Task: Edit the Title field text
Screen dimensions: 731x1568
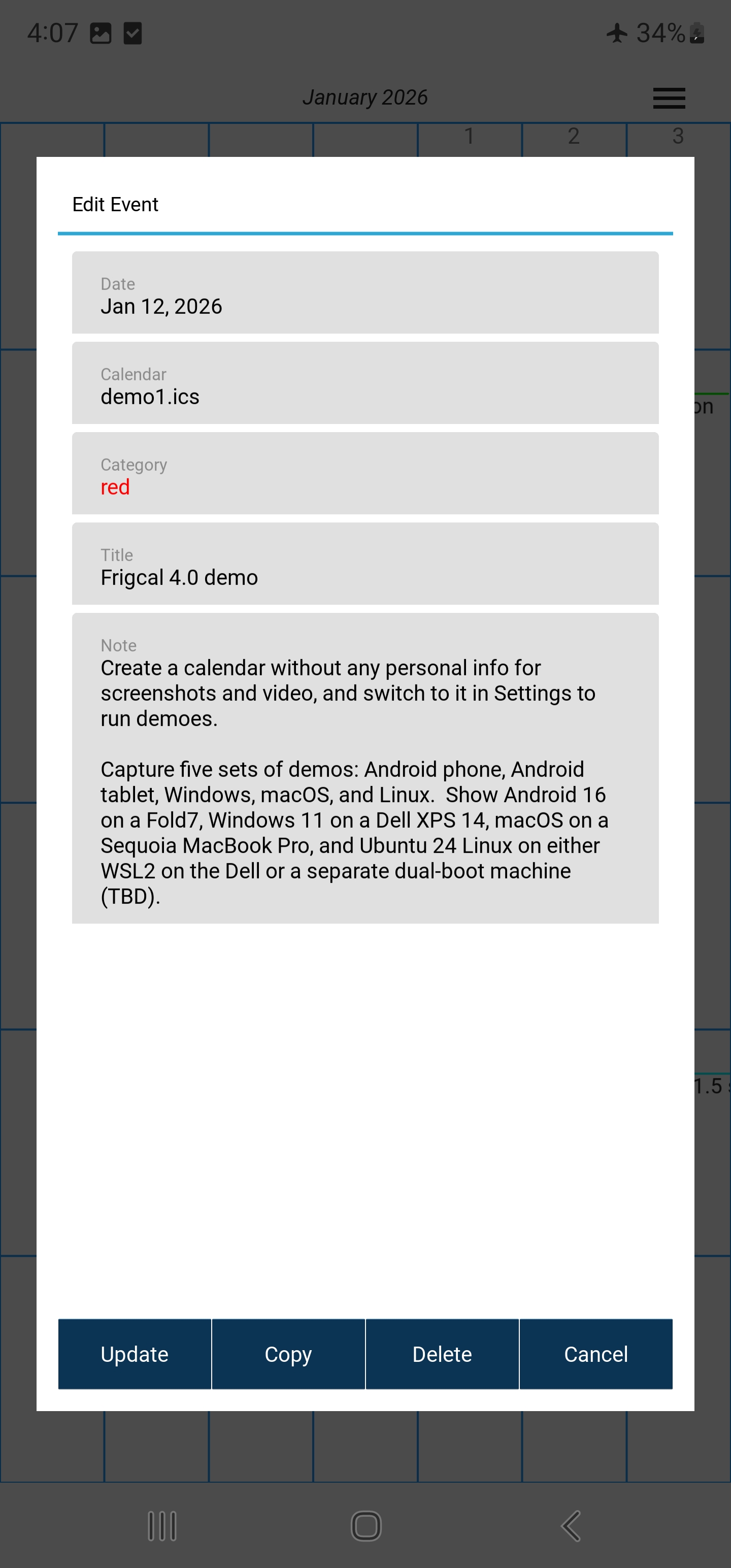Action: tap(365, 564)
